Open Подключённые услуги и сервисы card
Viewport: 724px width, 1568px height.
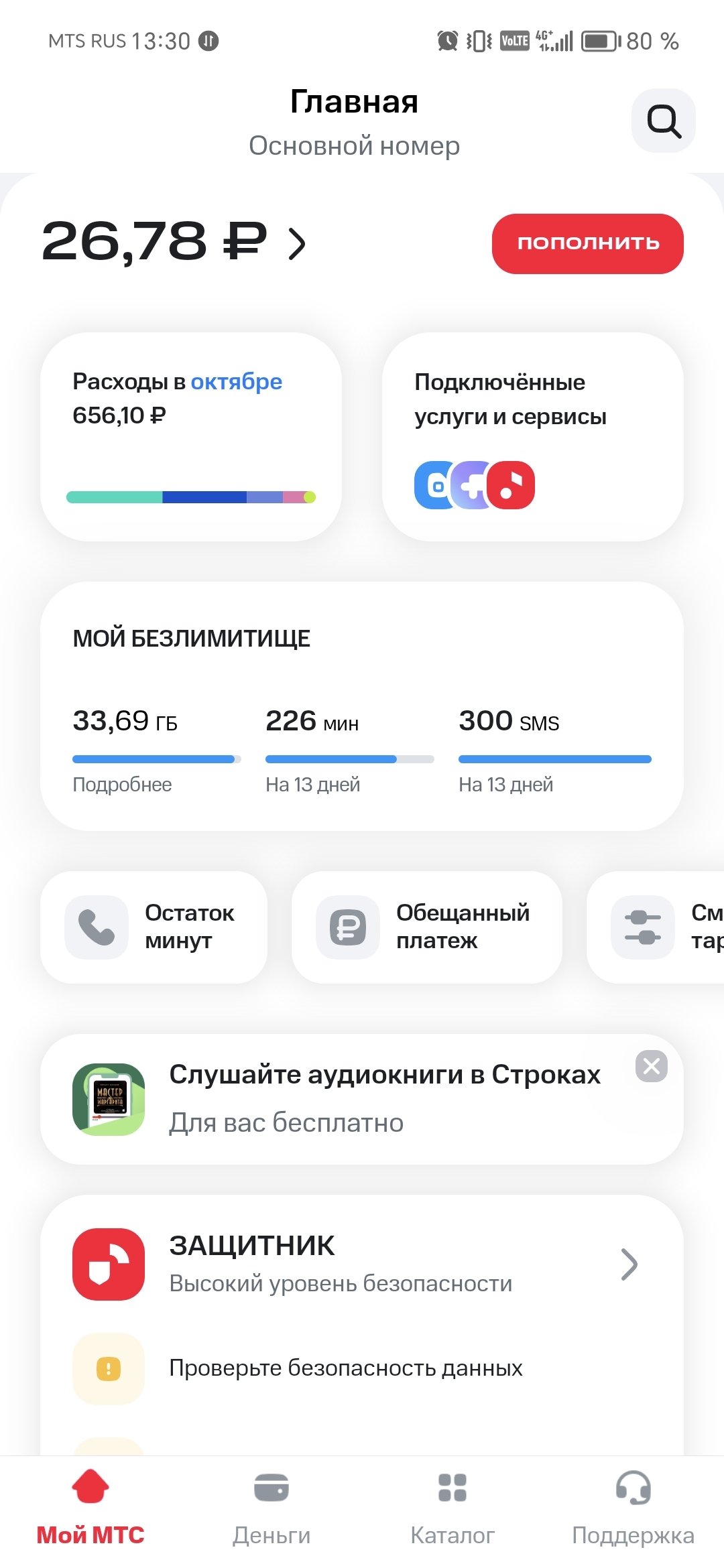tap(532, 437)
